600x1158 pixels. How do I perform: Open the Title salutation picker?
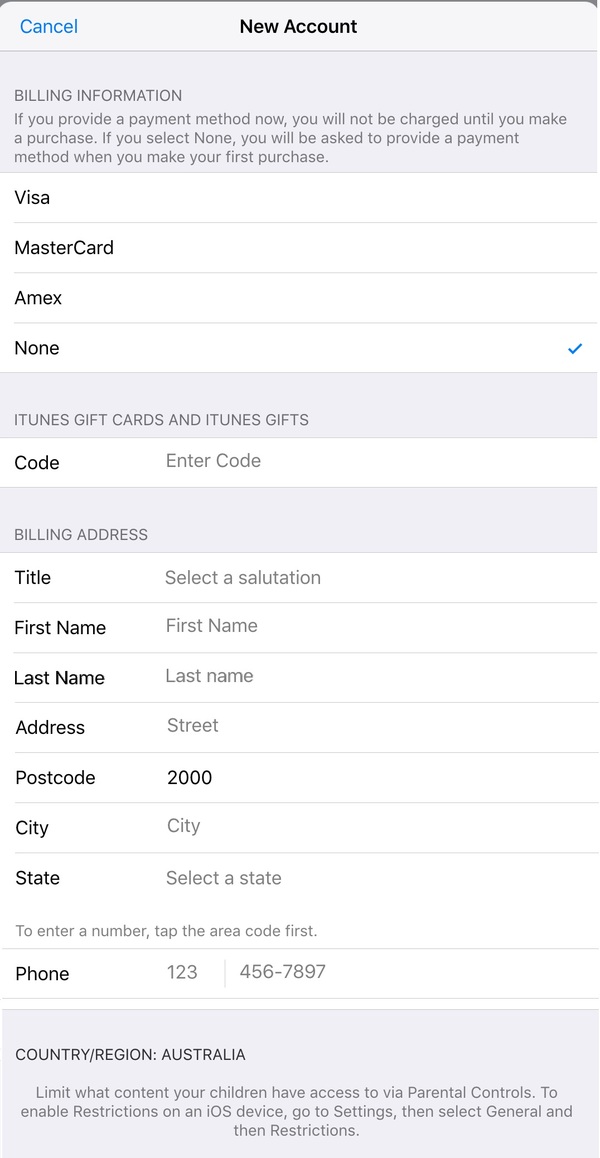370,578
